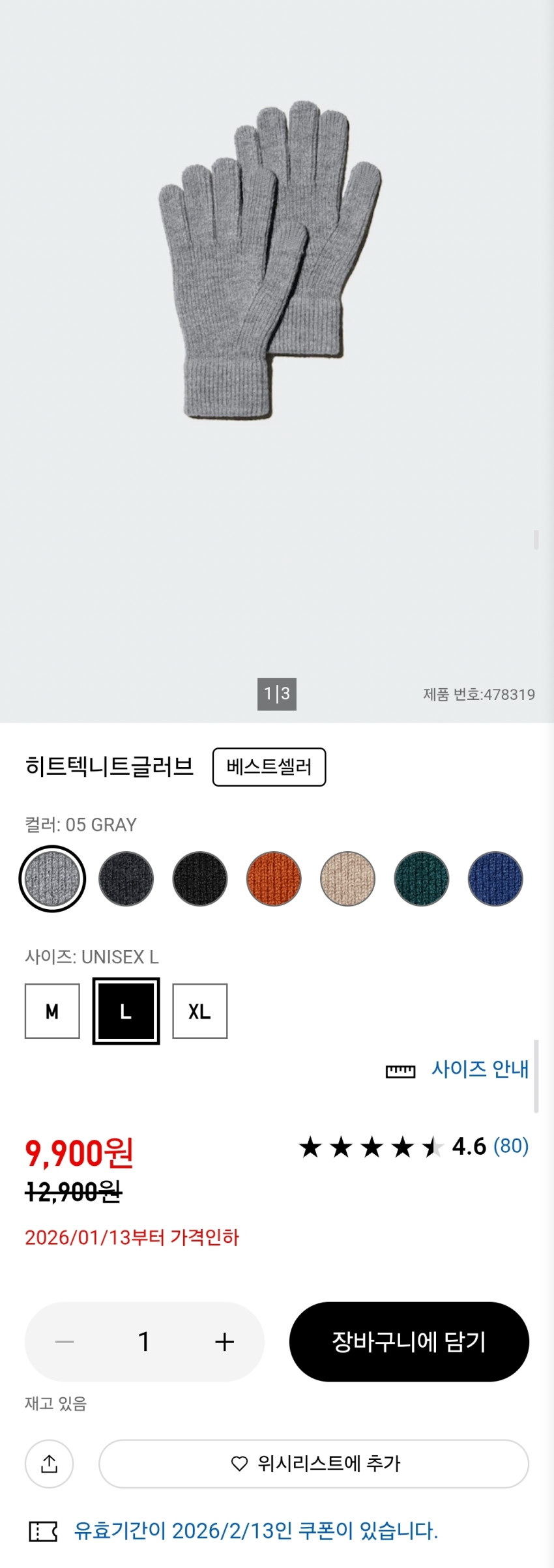Open the gloves product image
This screenshot has height=1568, width=554.
(x=270, y=261)
